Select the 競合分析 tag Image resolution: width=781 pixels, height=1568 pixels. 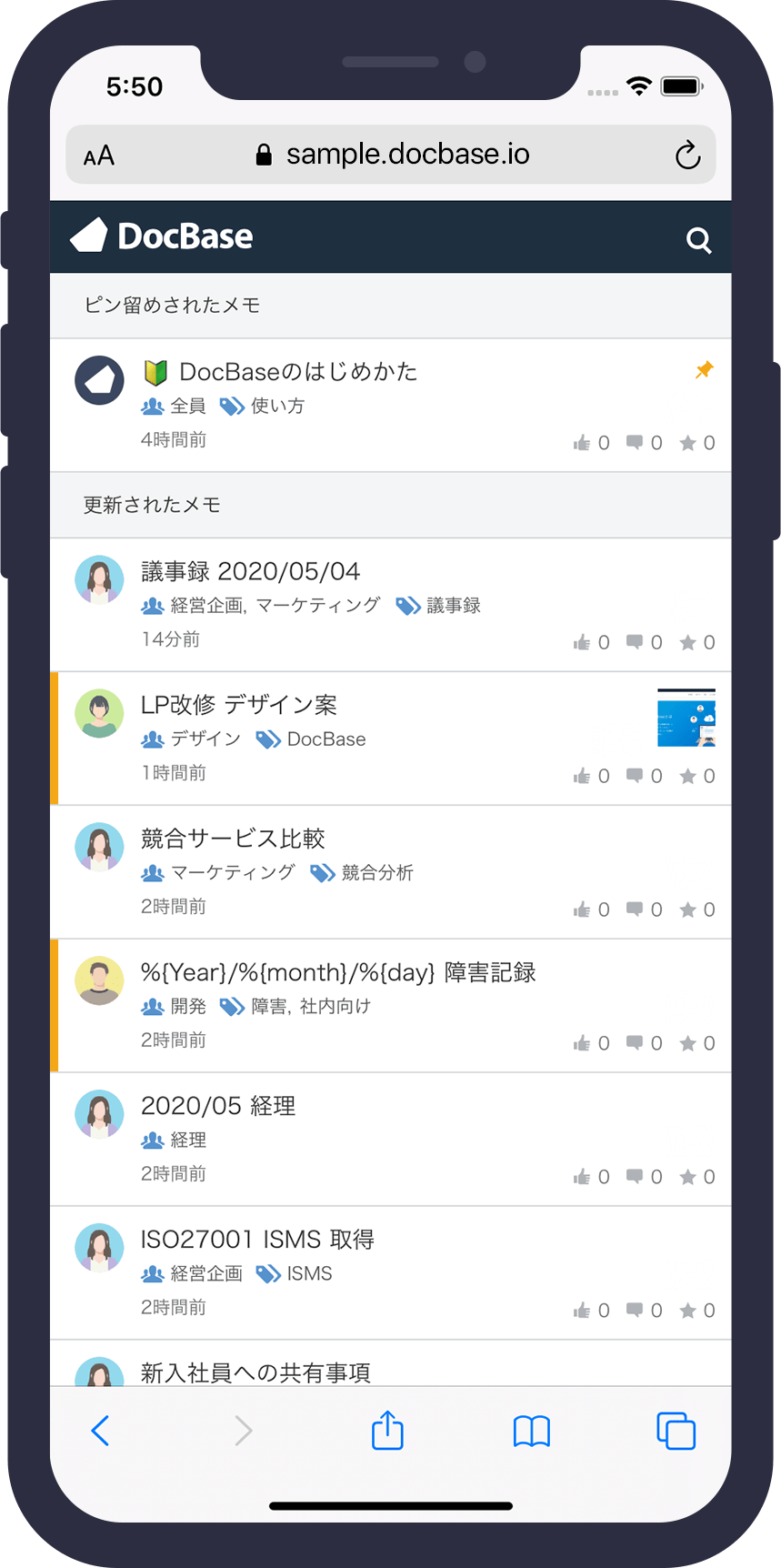(376, 873)
